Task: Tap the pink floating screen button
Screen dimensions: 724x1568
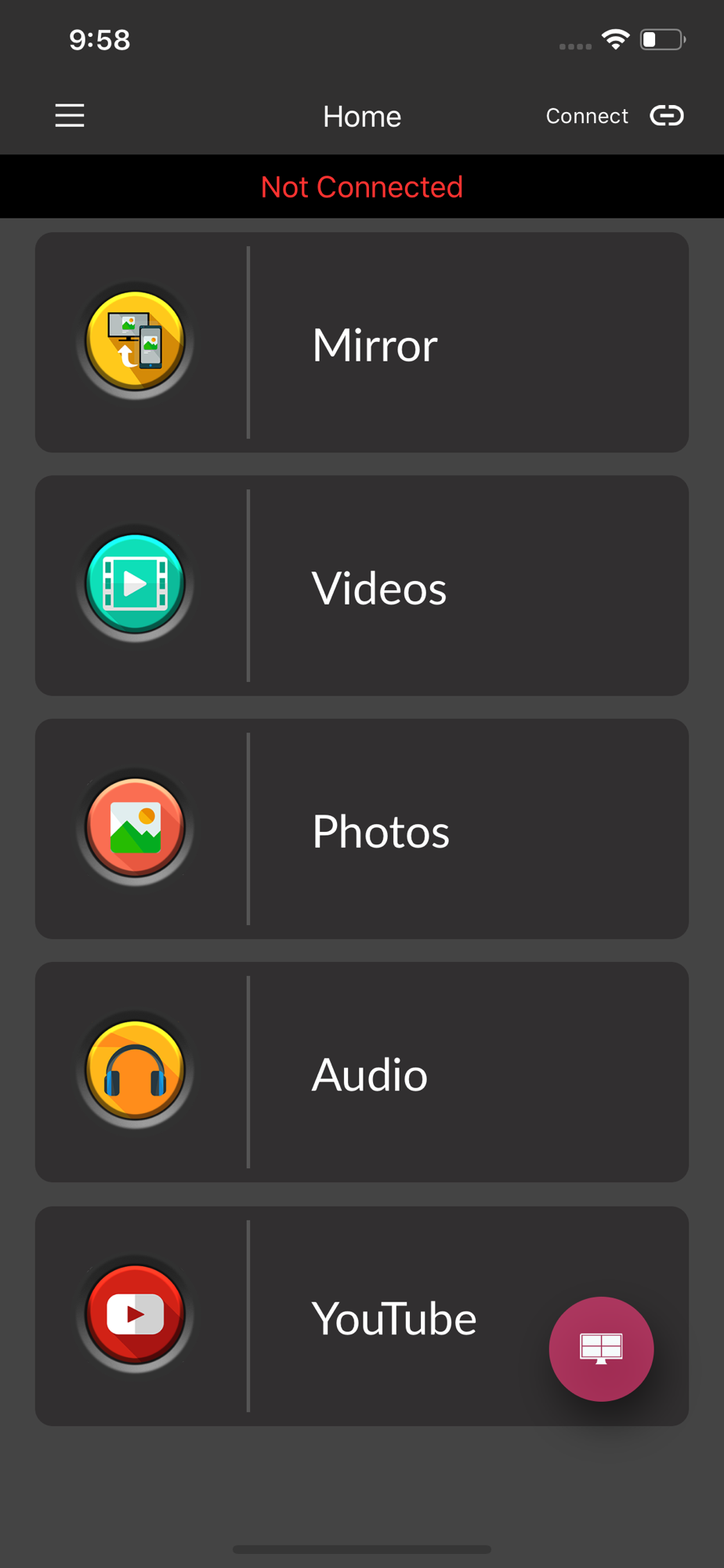Action: click(601, 1348)
